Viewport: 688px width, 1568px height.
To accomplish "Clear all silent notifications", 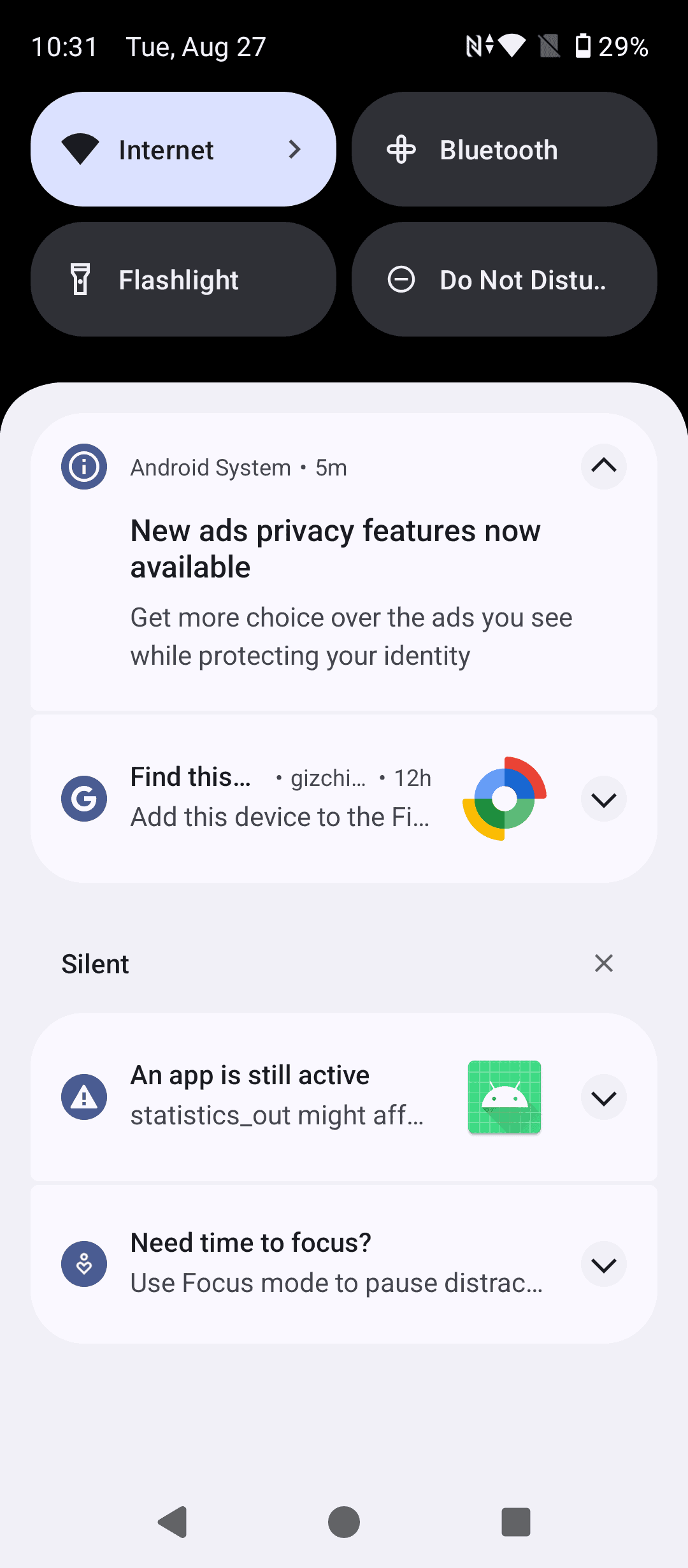I will pos(603,963).
